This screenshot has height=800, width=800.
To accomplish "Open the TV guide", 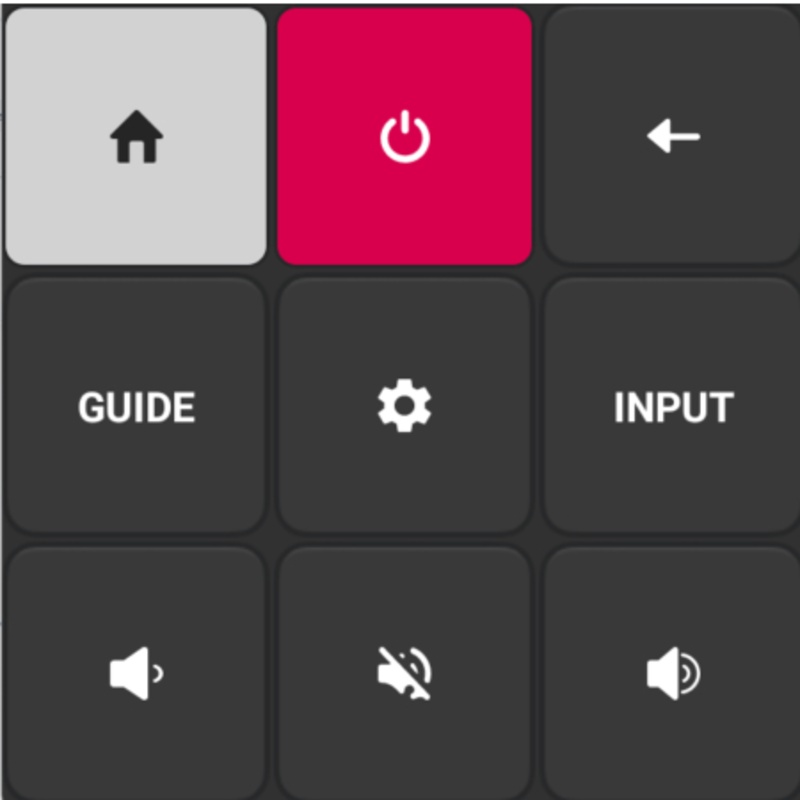I will pos(136,406).
